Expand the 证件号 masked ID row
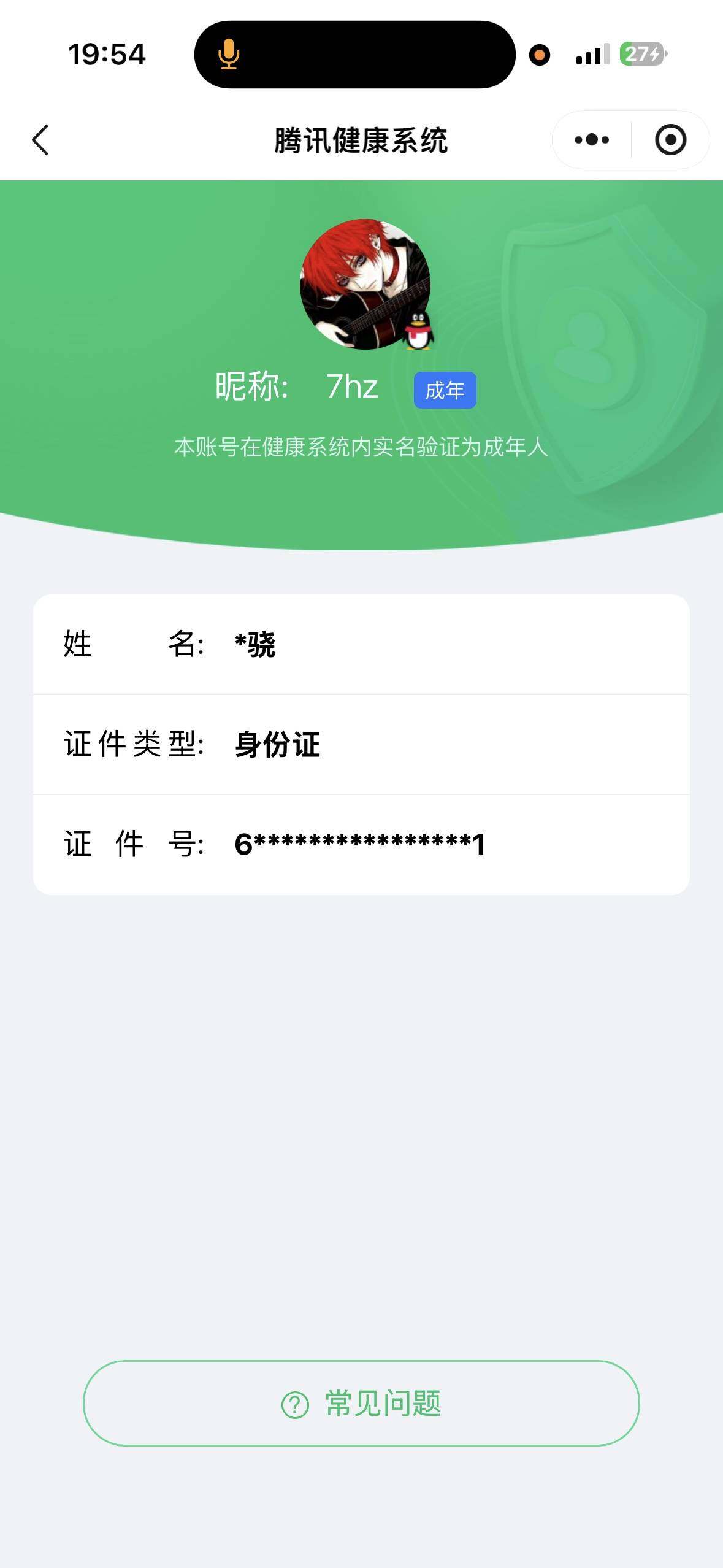Screen dimensions: 723x1568 coord(362,844)
